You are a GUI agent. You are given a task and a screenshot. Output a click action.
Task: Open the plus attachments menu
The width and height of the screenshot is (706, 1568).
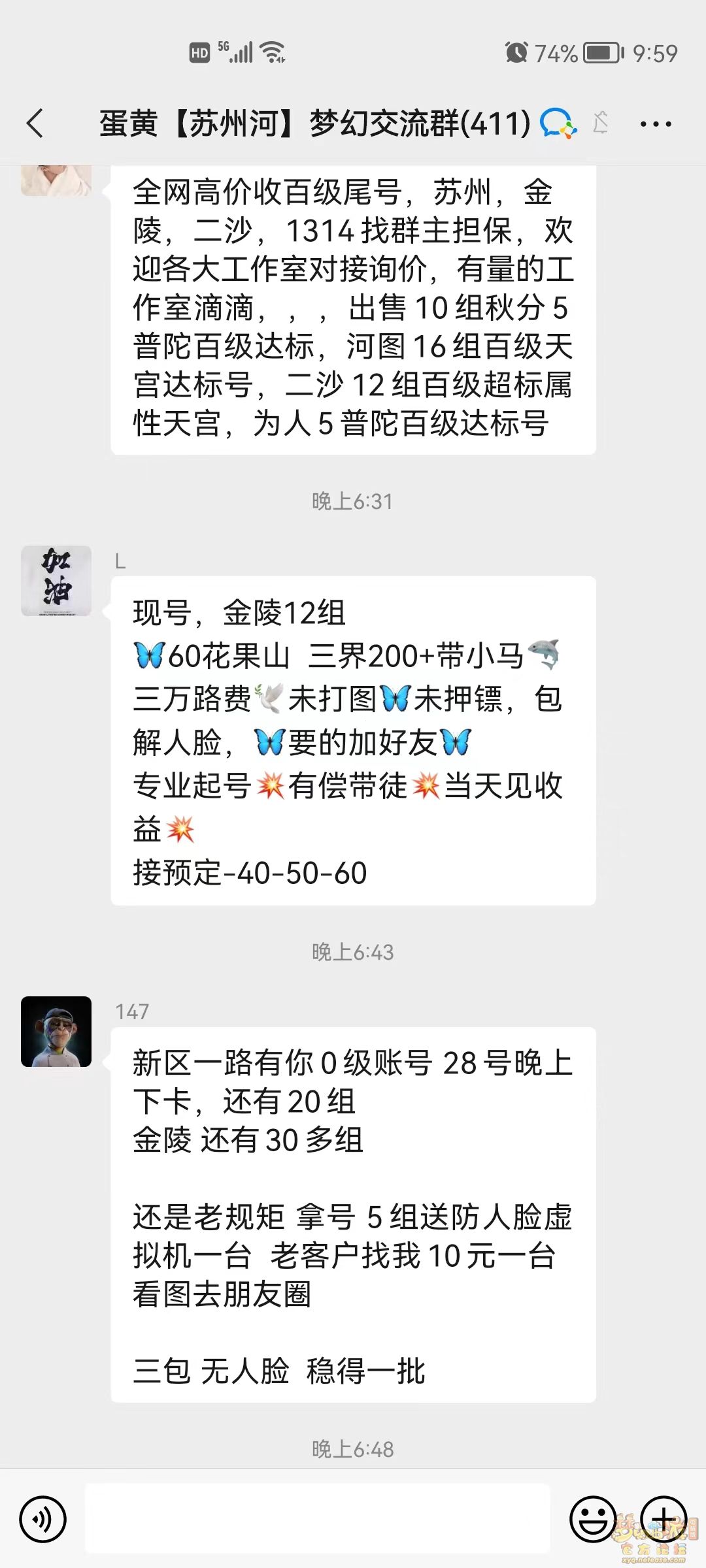(663, 1518)
